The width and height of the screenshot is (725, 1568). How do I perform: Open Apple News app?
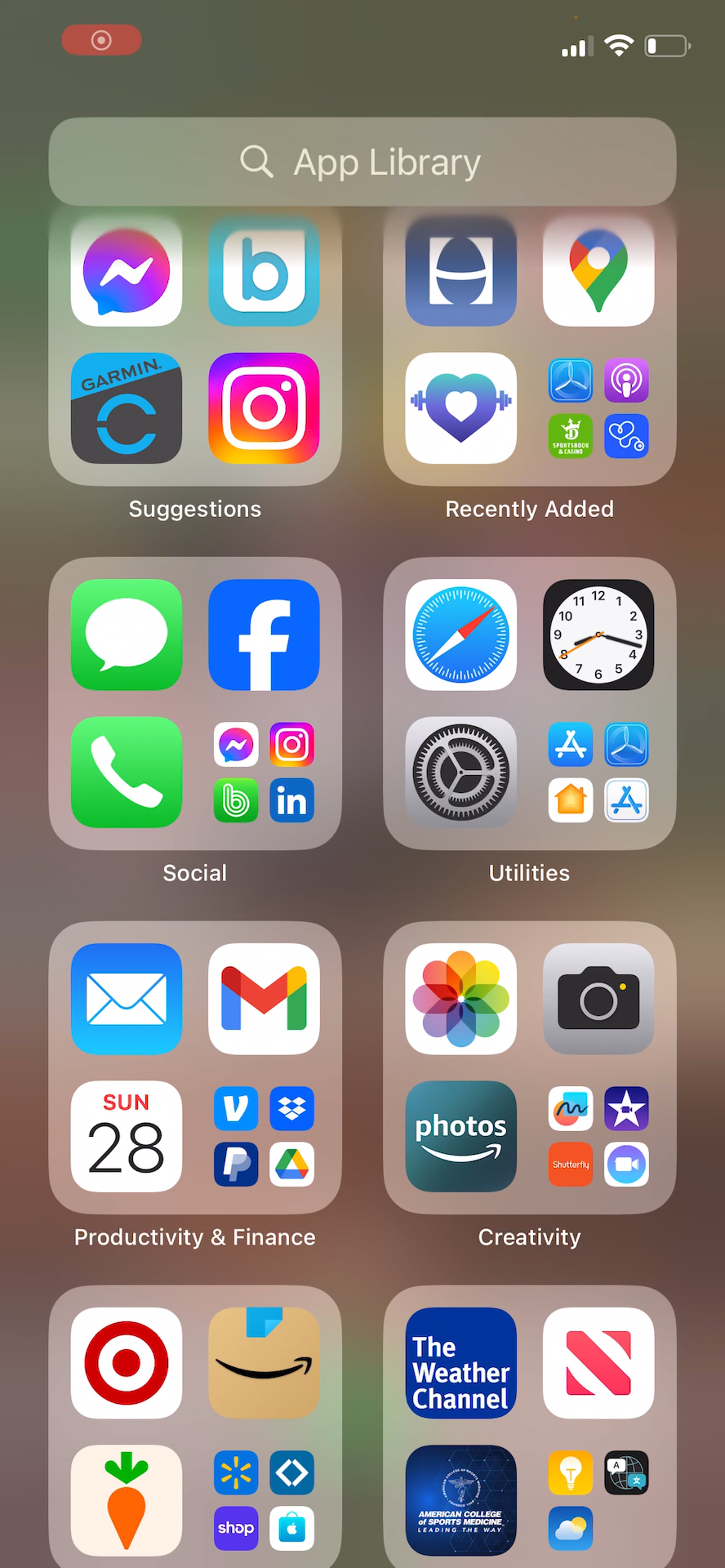598,1362
